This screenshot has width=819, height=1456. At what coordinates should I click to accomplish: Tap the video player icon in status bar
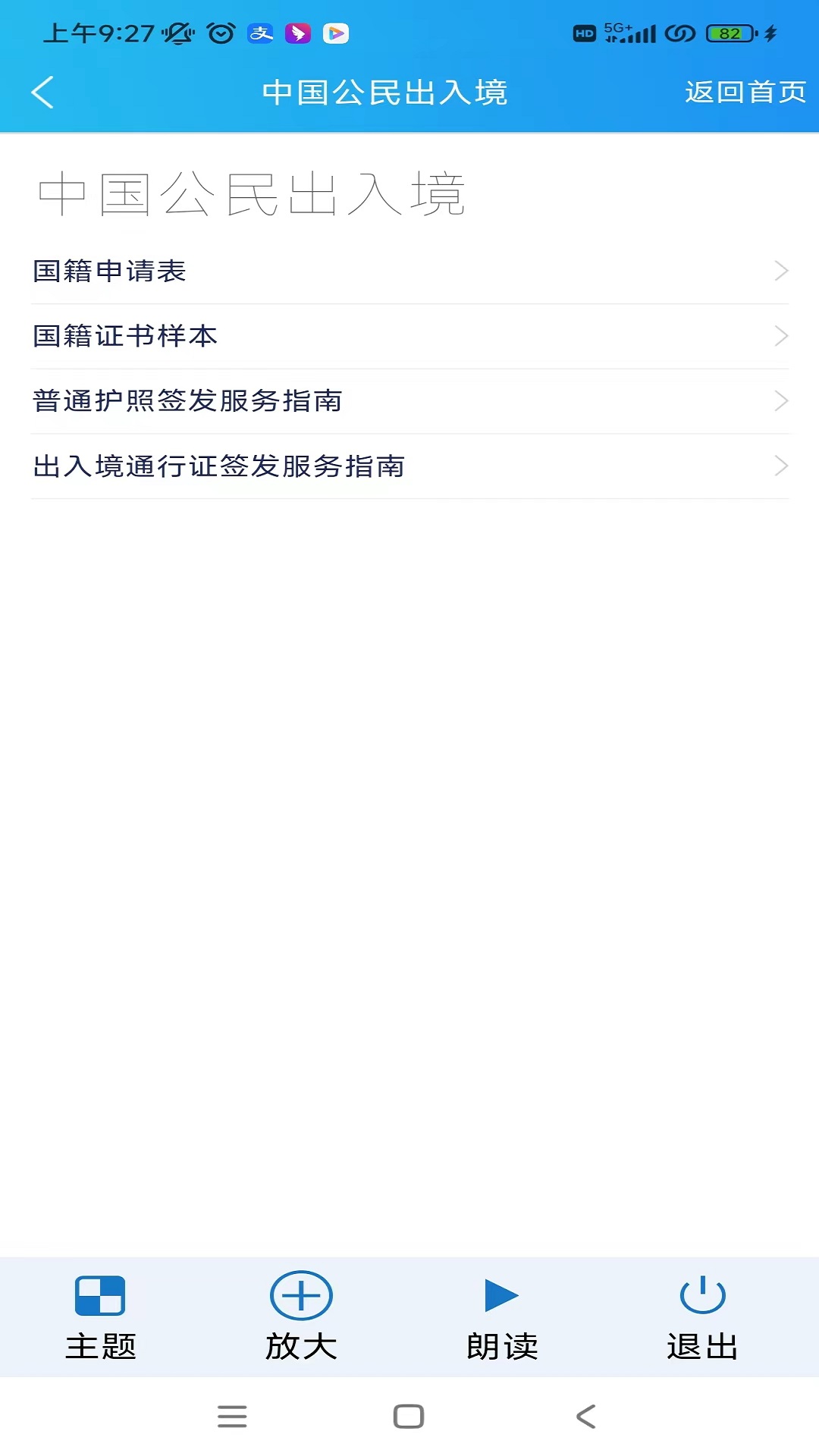(x=335, y=33)
